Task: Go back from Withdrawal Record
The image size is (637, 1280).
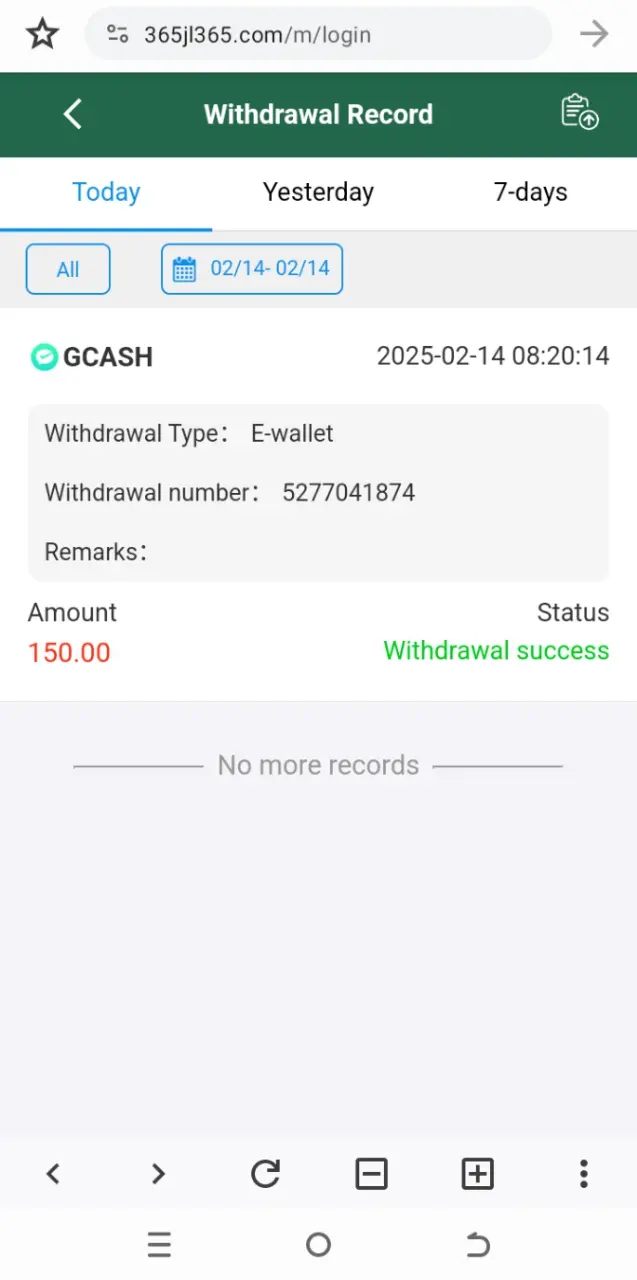Action: pyautogui.click(x=72, y=114)
